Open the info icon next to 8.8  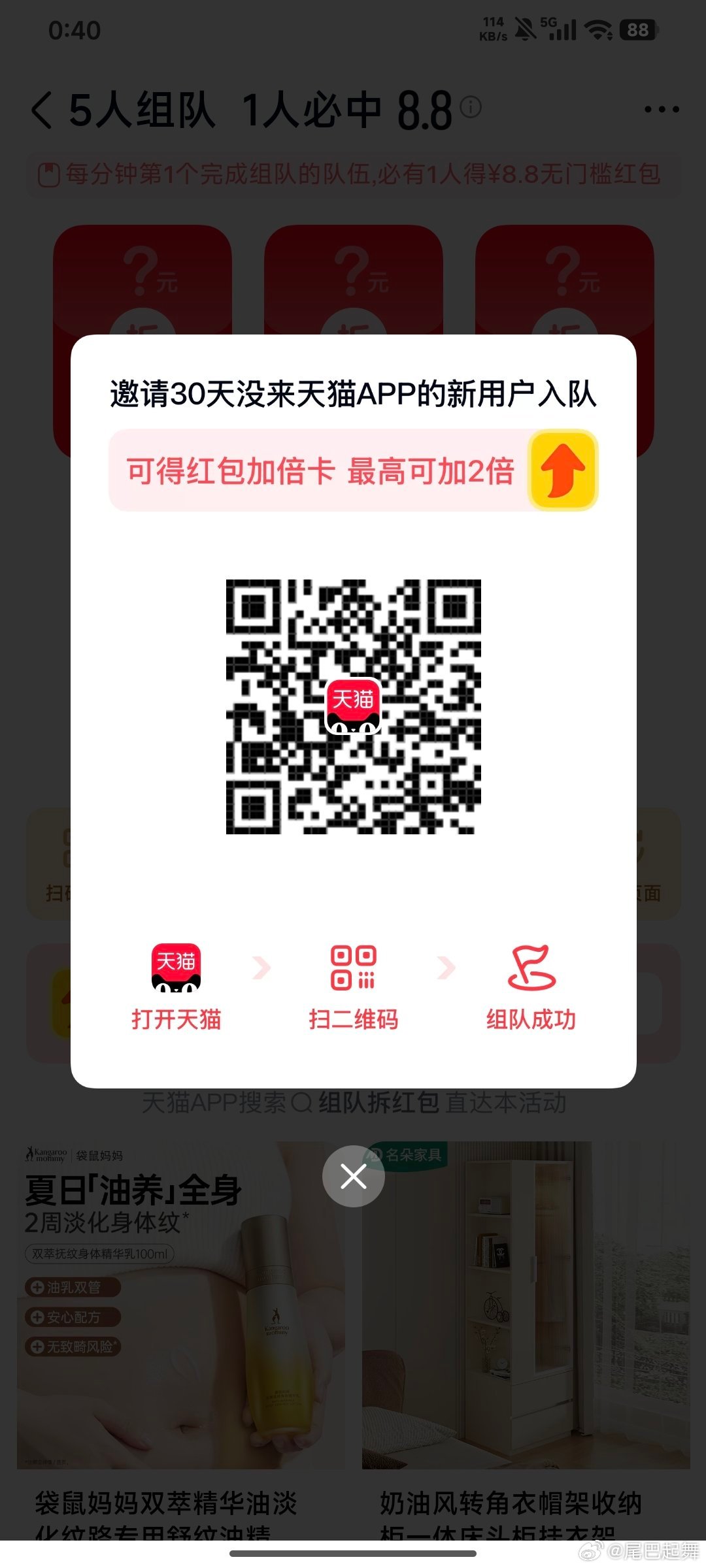pyautogui.click(x=471, y=106)
